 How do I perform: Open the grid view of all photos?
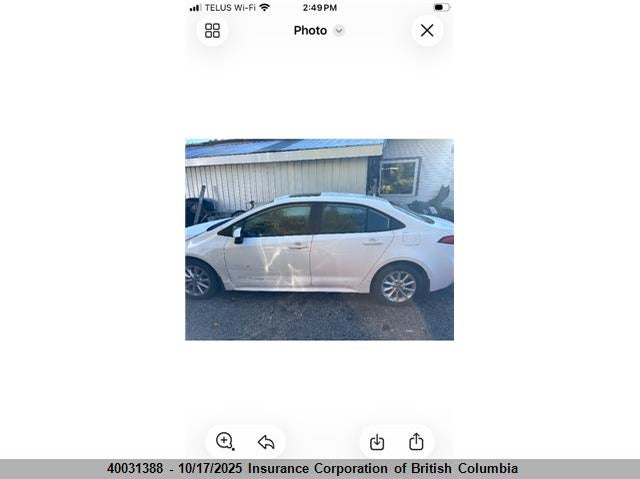coord(212,31)
